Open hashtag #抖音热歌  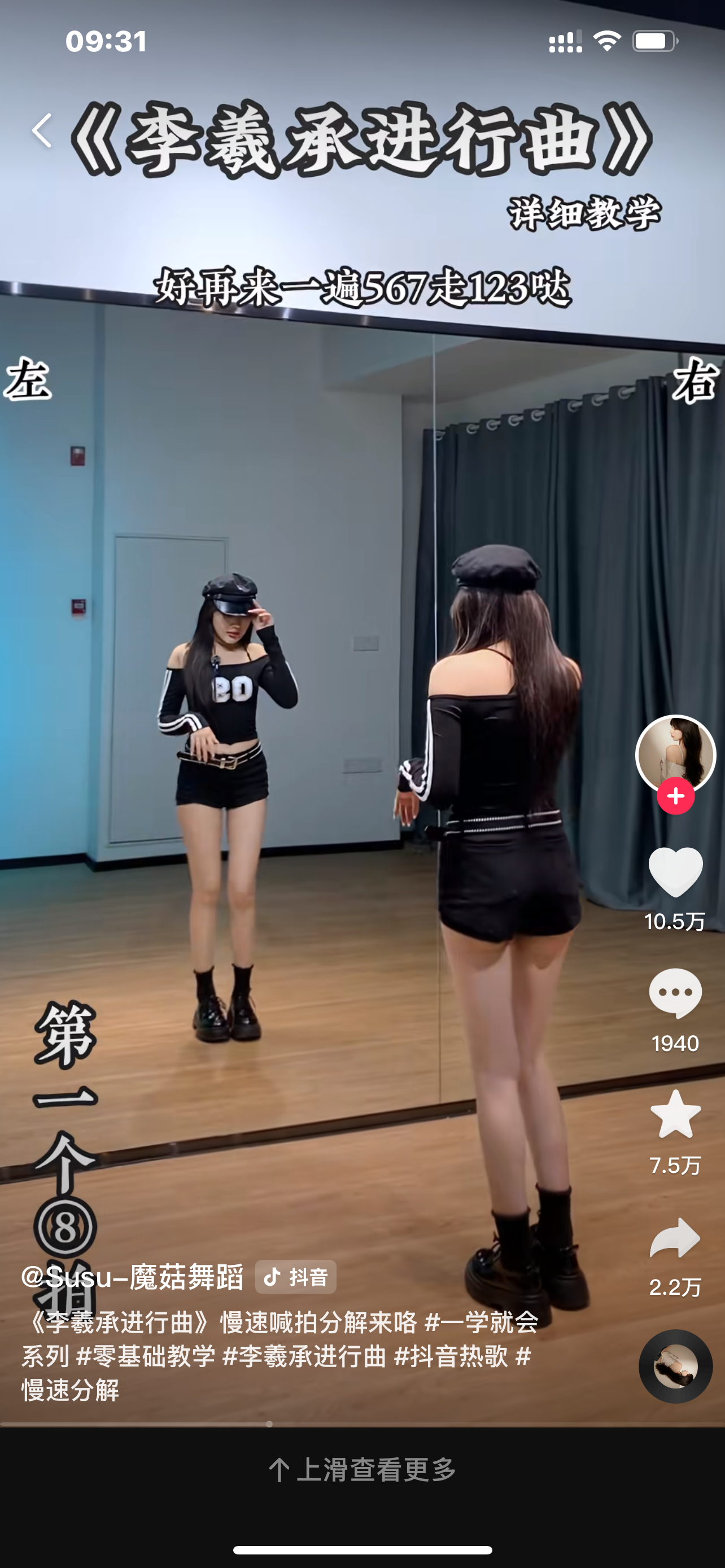coord(451,1356)
